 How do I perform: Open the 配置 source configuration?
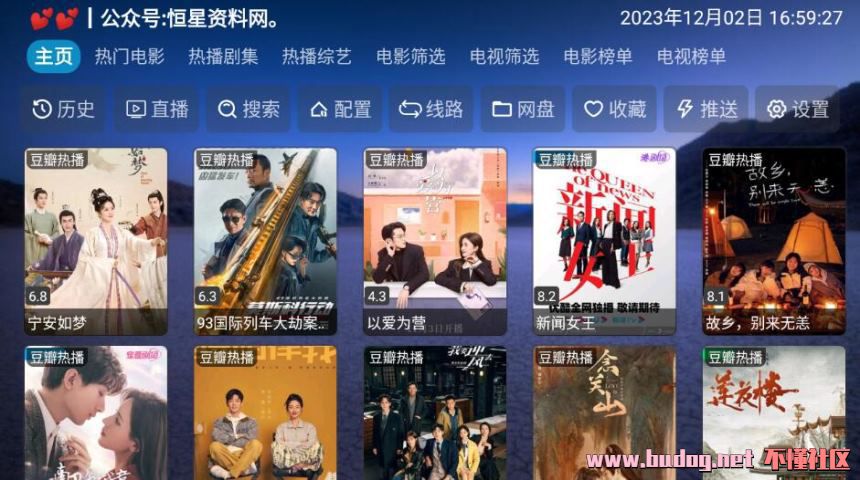coord(340,109)
